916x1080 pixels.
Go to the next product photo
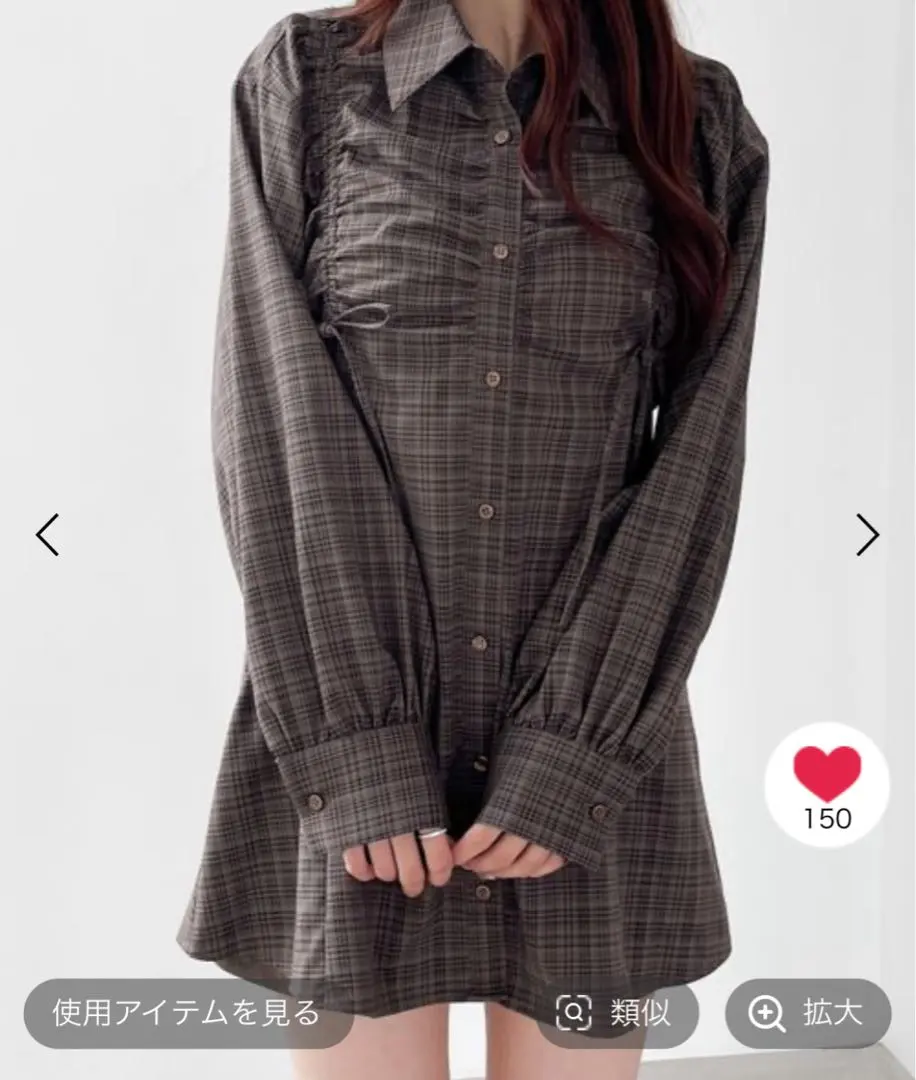pyautogui.click(x=867, y=535)
